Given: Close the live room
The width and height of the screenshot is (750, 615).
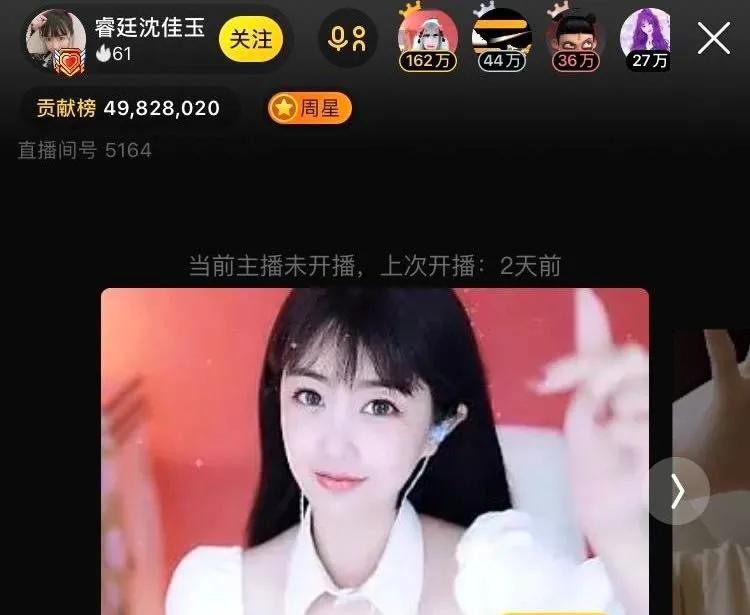Looking at the screenshot, I should pos(713,39).
